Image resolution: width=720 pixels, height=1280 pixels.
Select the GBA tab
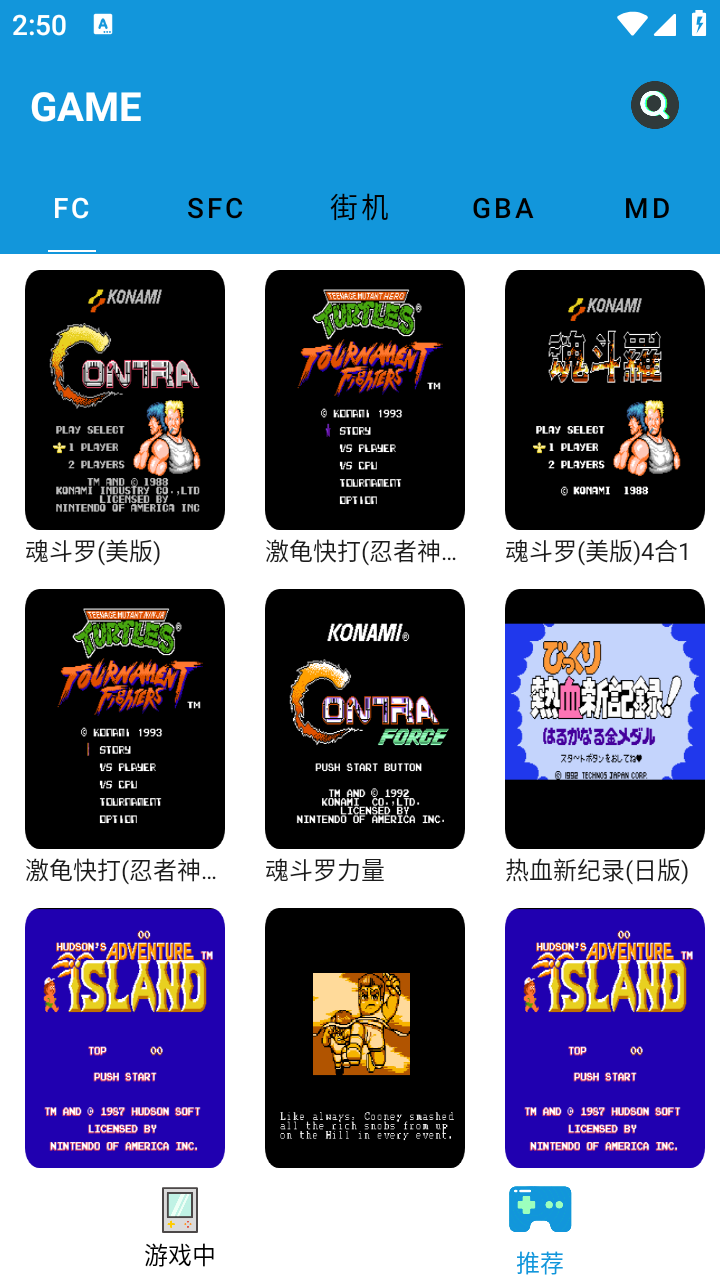pos(503,208)
